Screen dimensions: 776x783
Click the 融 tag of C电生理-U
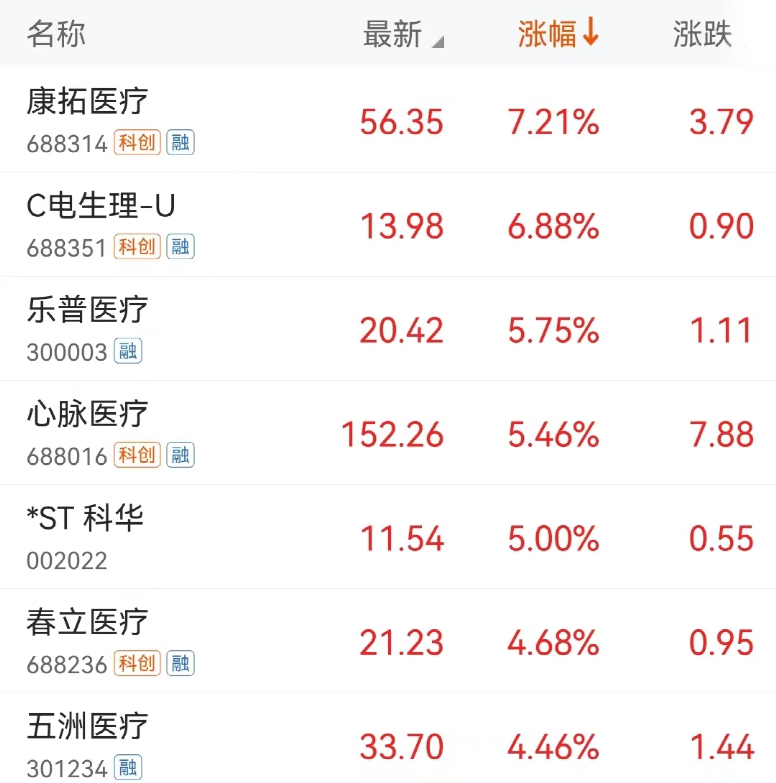181,247
